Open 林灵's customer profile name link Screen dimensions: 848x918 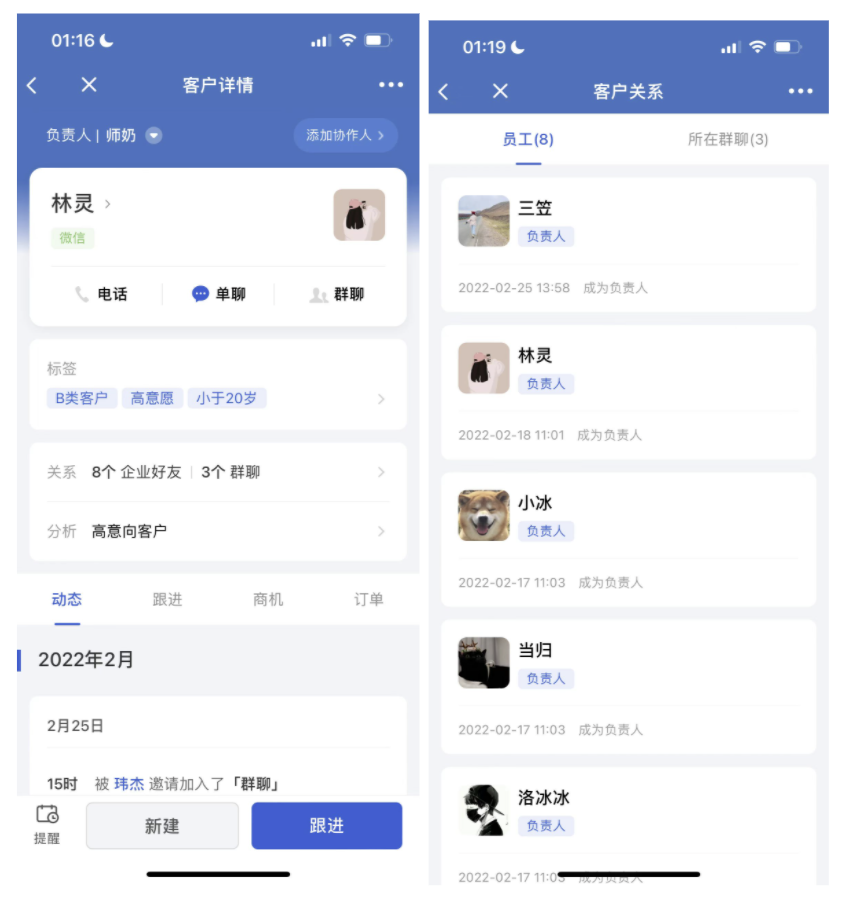click(80, 204)
